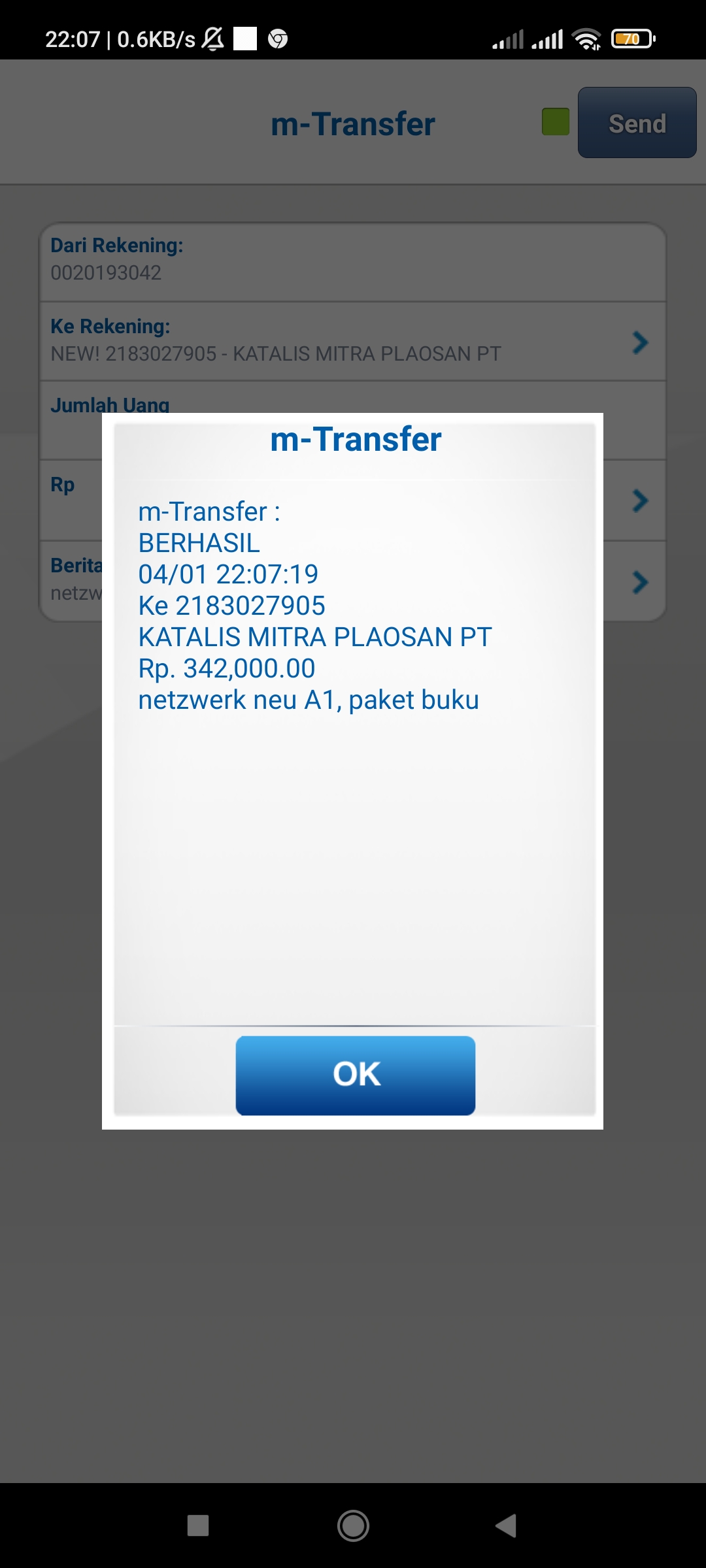Go to the home screen
Image resolution: width=706 pixels, height=1568 pixels.
tap(353, 1526)
